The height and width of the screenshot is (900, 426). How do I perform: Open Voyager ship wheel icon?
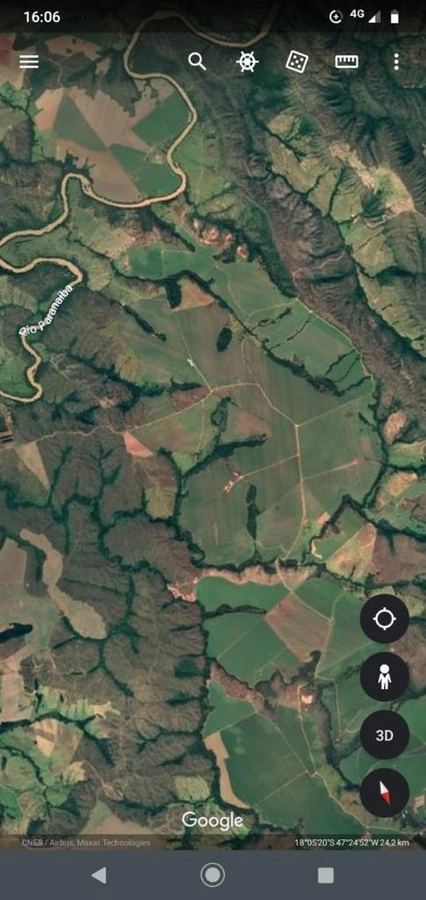pos(247,61)
